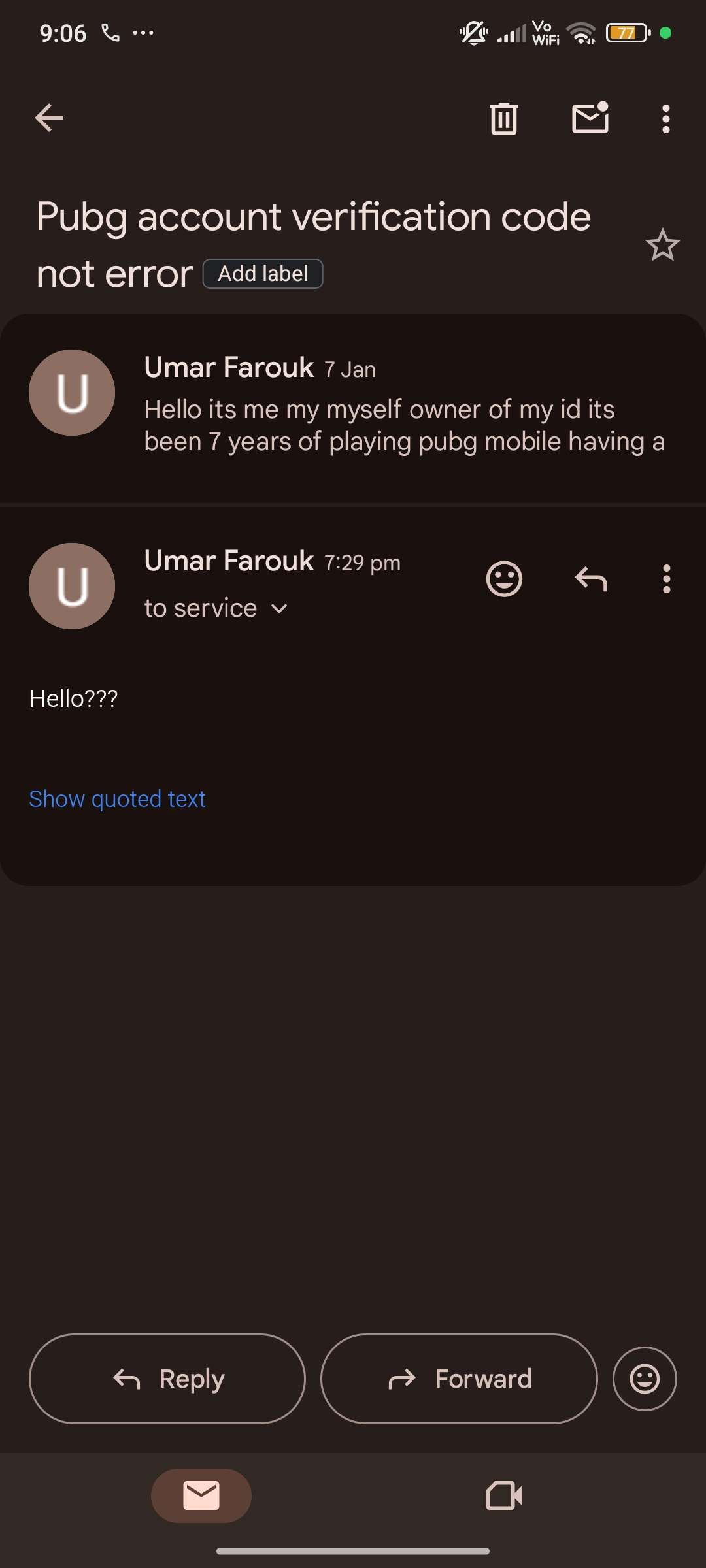Open the Add label chip

(262, 273)
